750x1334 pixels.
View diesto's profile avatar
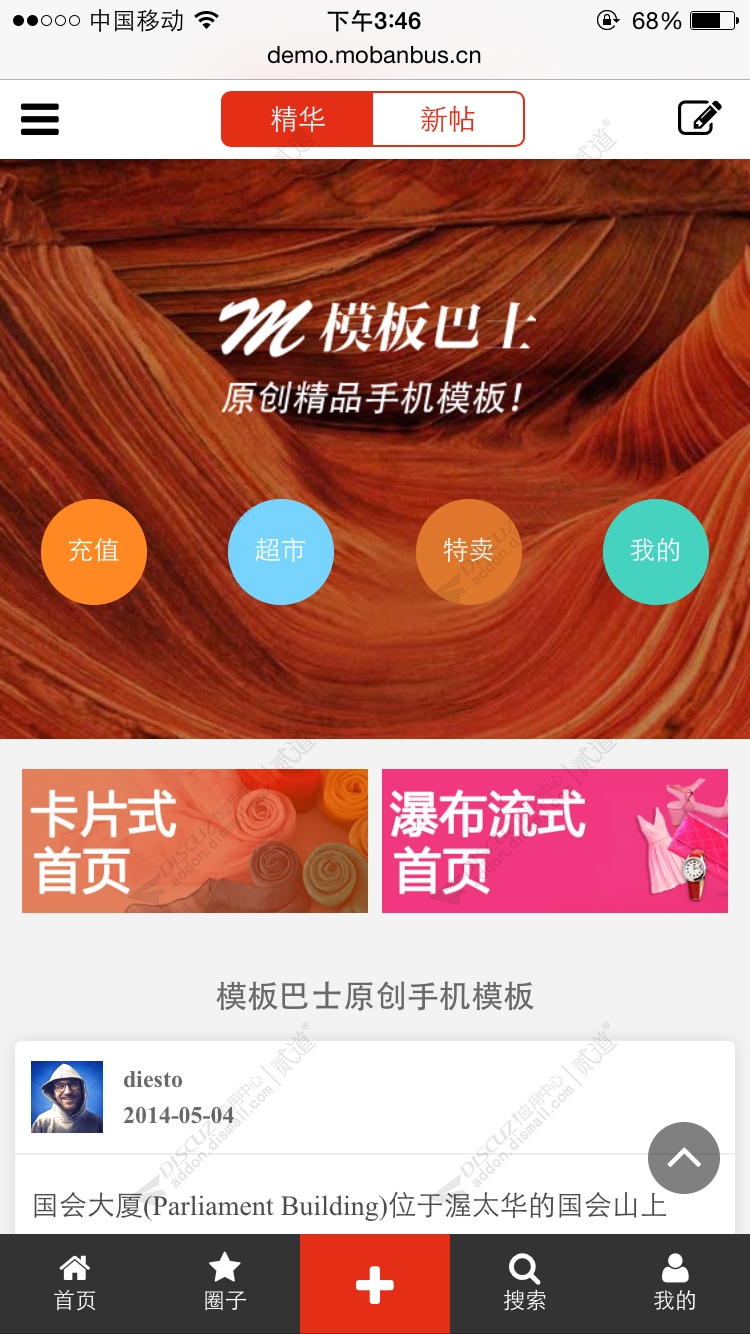(67, 1097)
